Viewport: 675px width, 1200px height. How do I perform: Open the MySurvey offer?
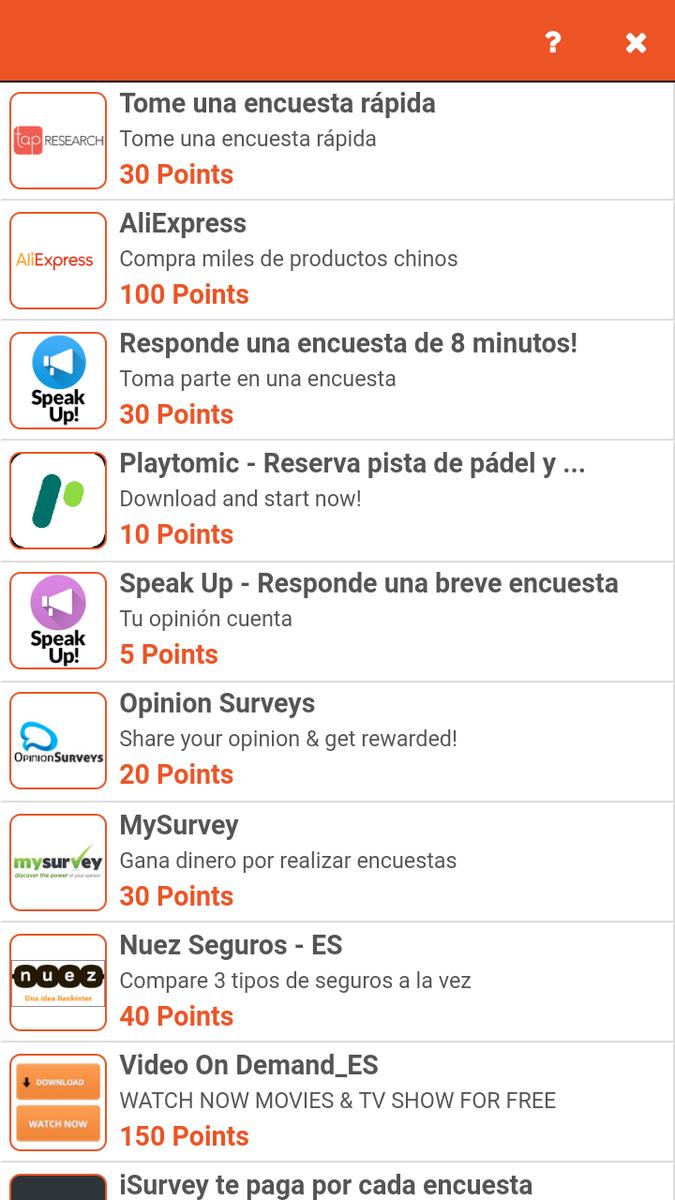point(337,861)
